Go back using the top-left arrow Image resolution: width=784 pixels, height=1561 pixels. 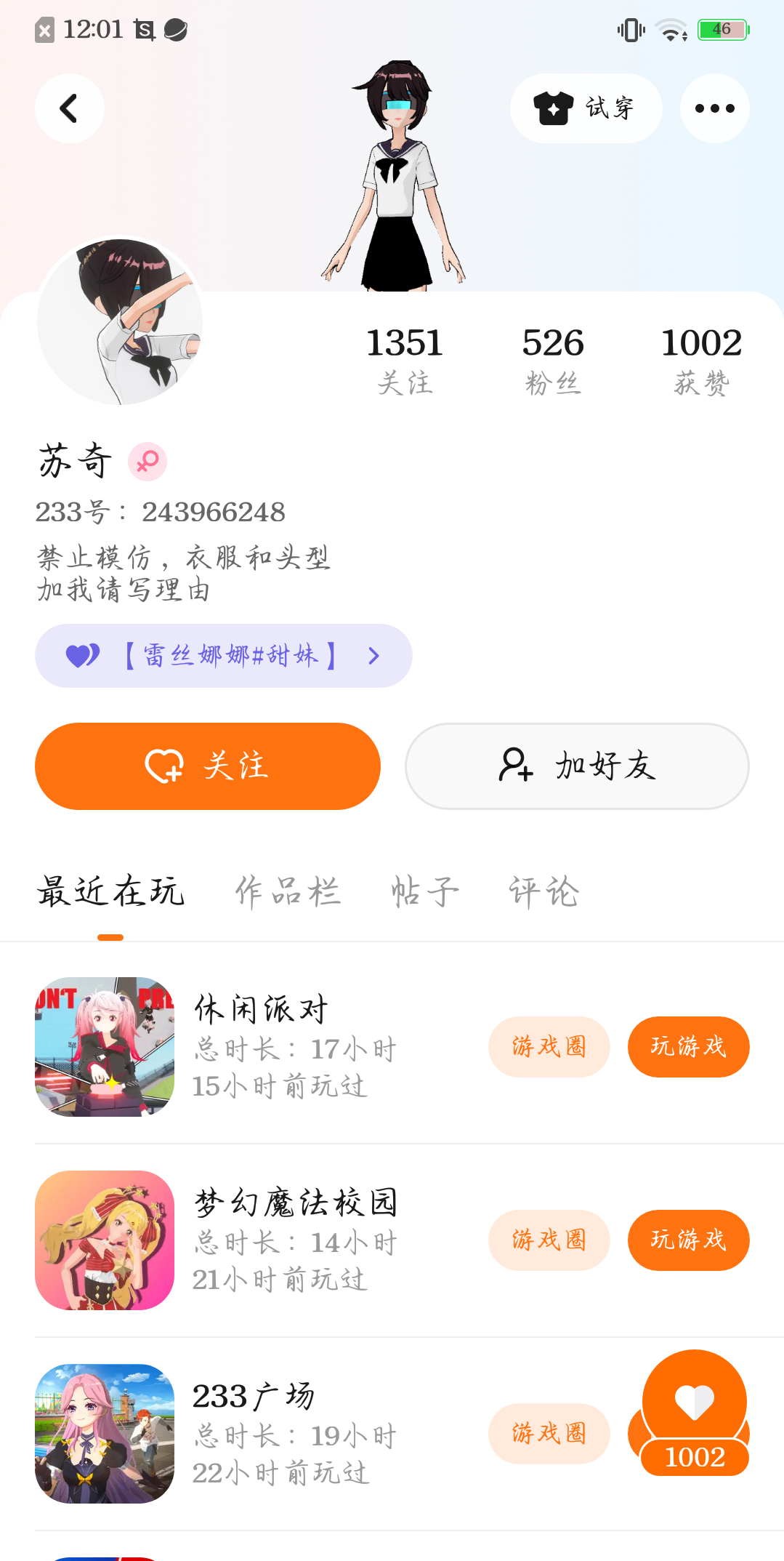pyautogui.click(x=69, y=108)
